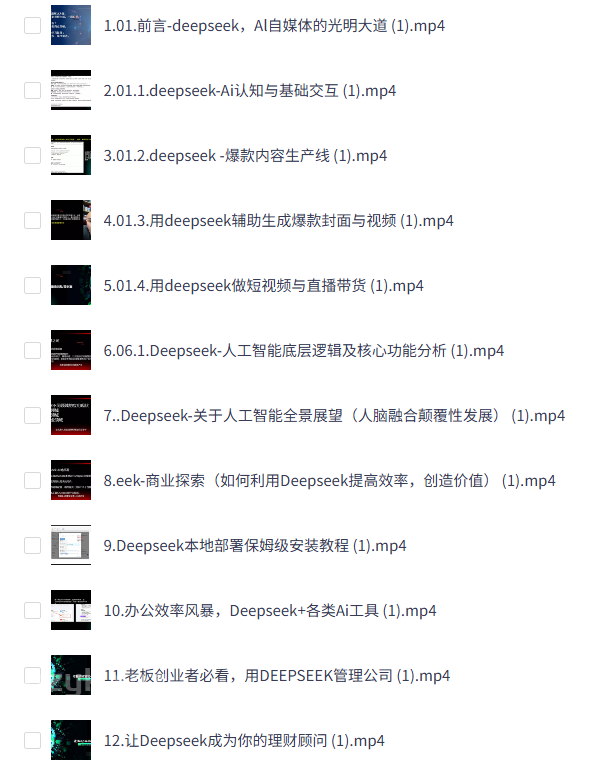Image resolution: width=607 pixels, height=772 pixels.
Task: Open 5.01.4.用deepseek做短视频与直播带货 video
Action: 263,285
